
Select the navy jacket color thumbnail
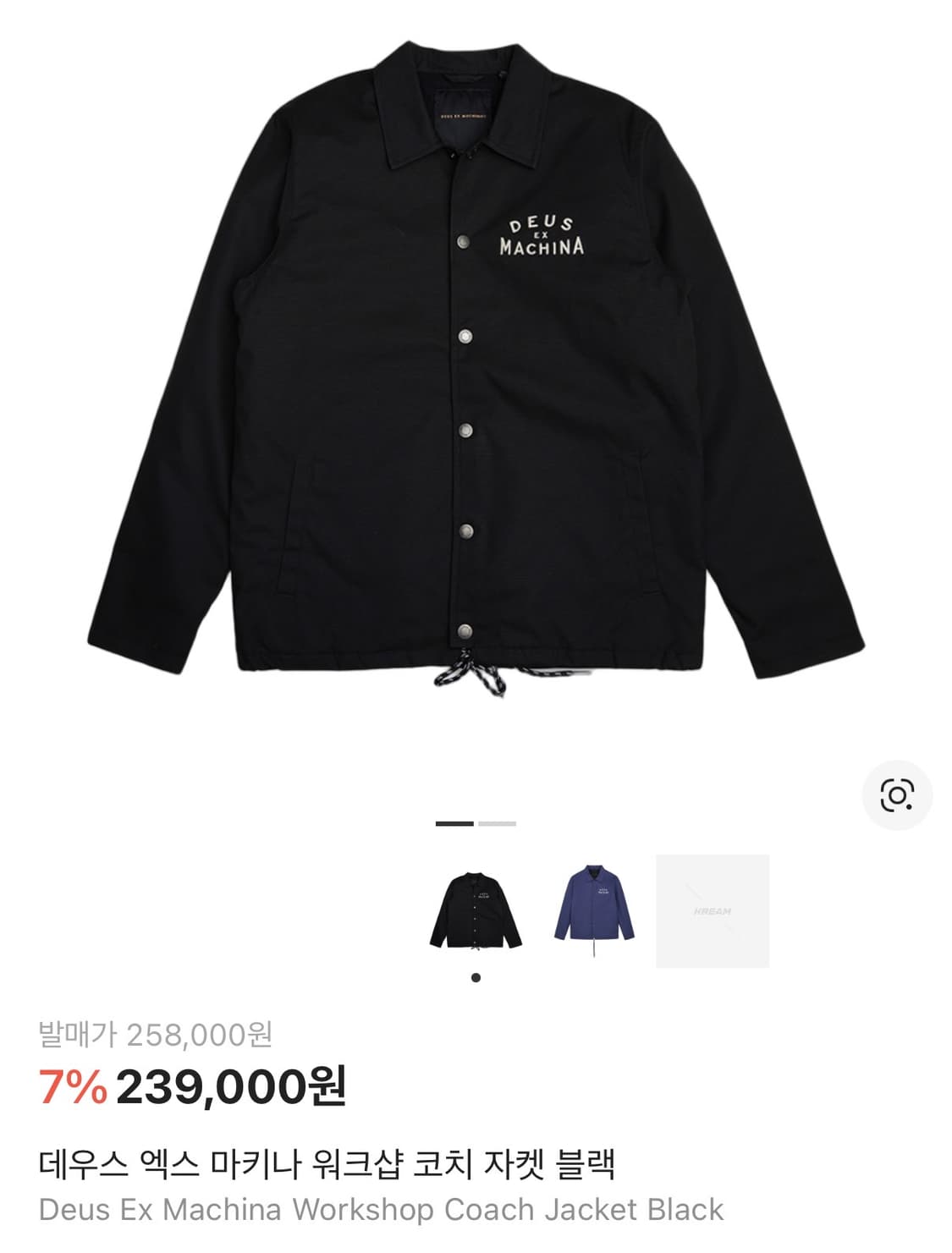(594, 910)
